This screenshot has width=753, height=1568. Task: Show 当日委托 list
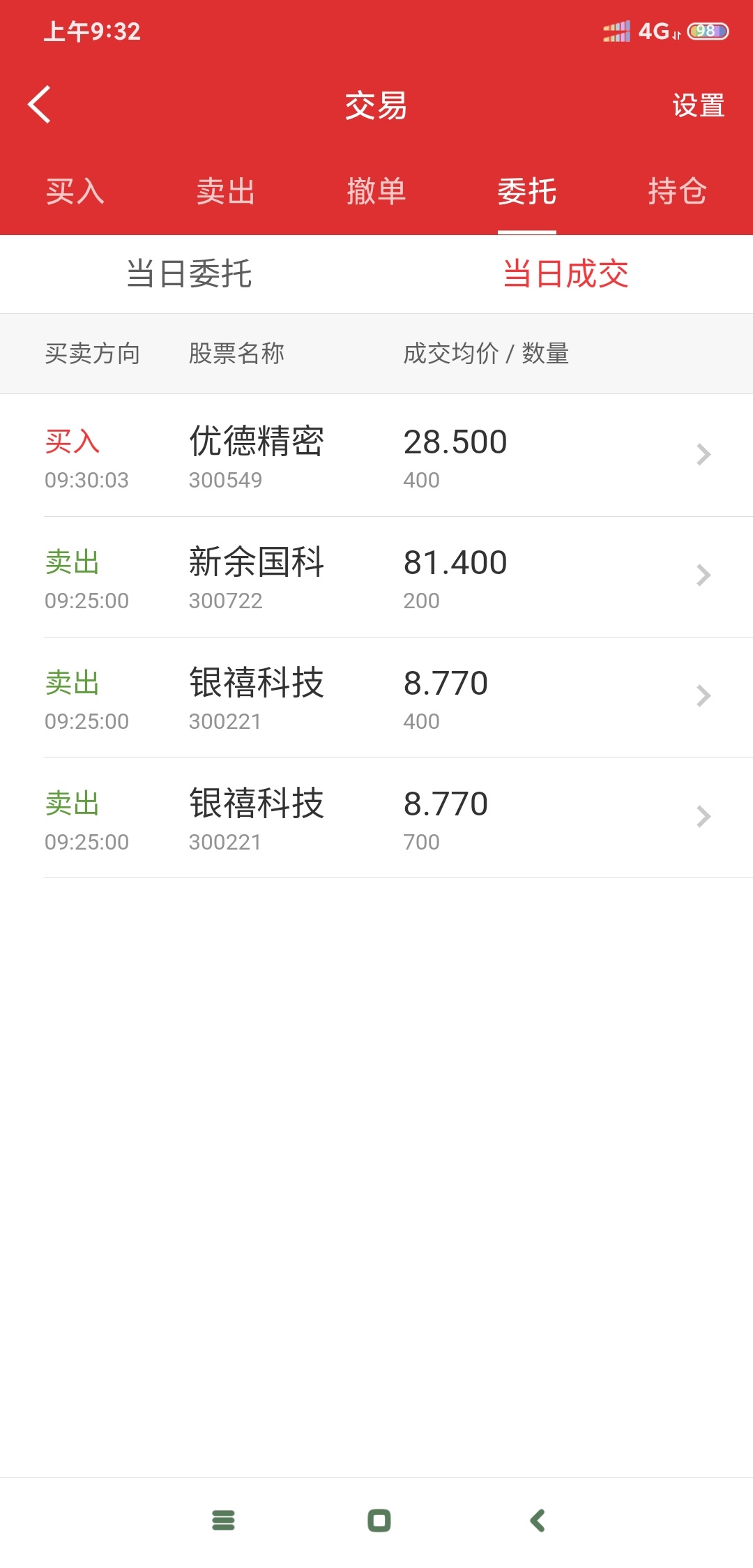(x=189, y=273)
